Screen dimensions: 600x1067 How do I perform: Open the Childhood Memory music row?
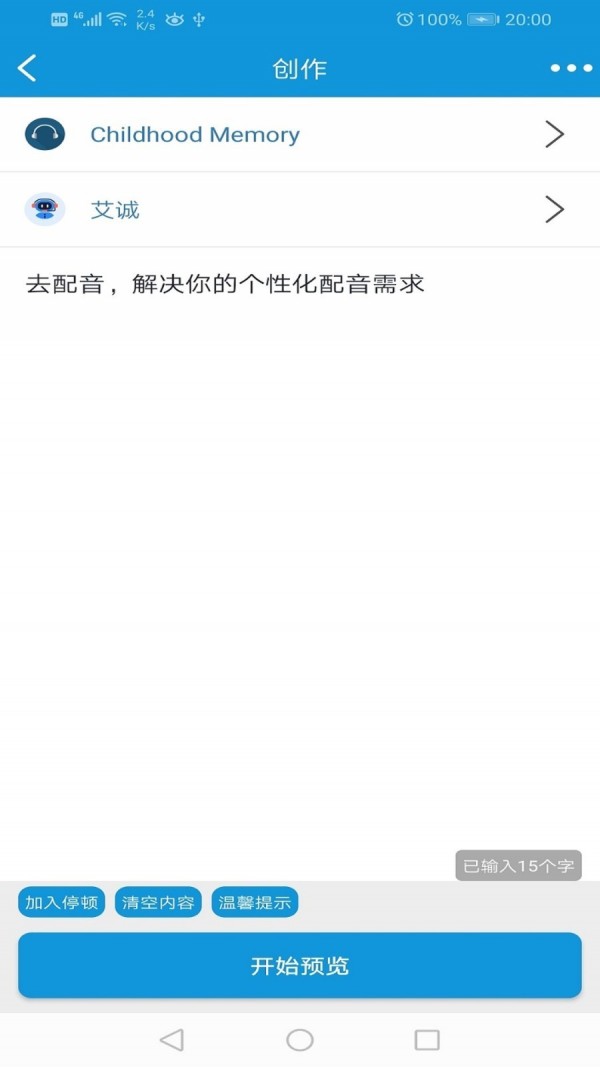pos(300,134)
